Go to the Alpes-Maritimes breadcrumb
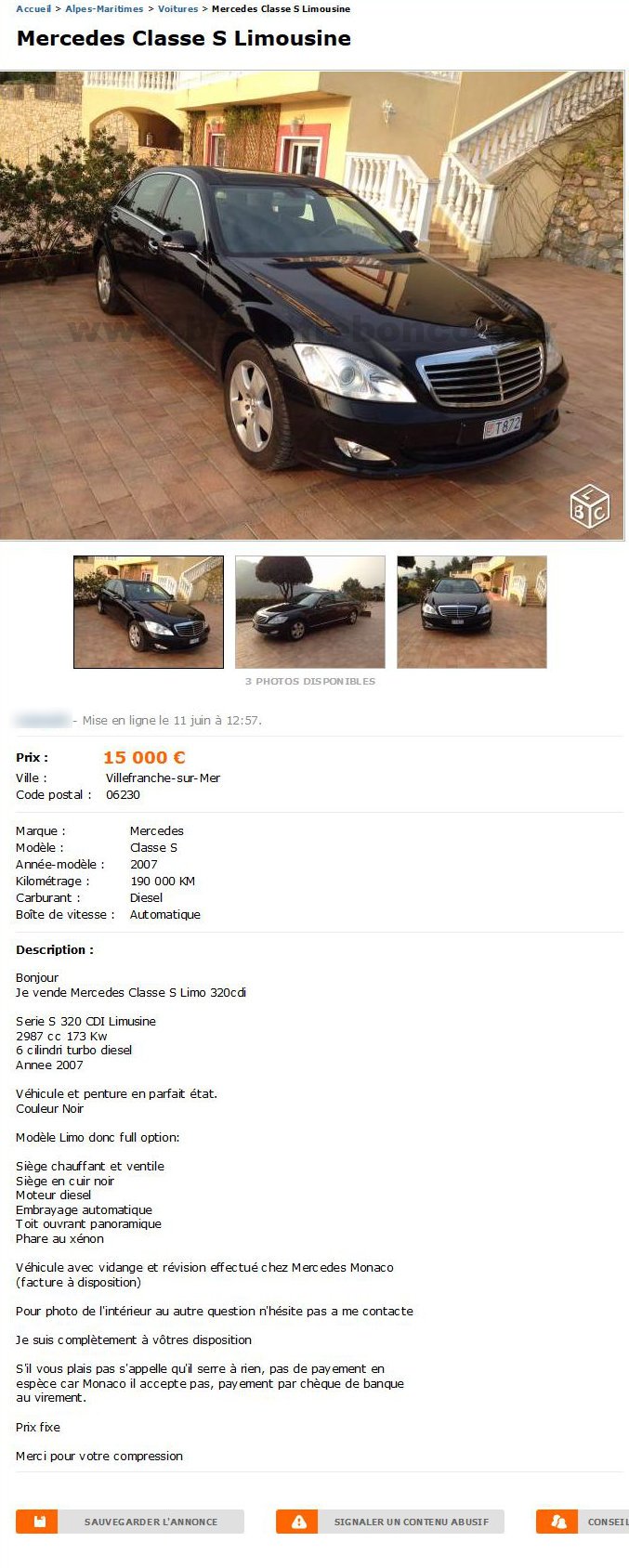This screenshot has height=1568, width=629. click(104, 8)
